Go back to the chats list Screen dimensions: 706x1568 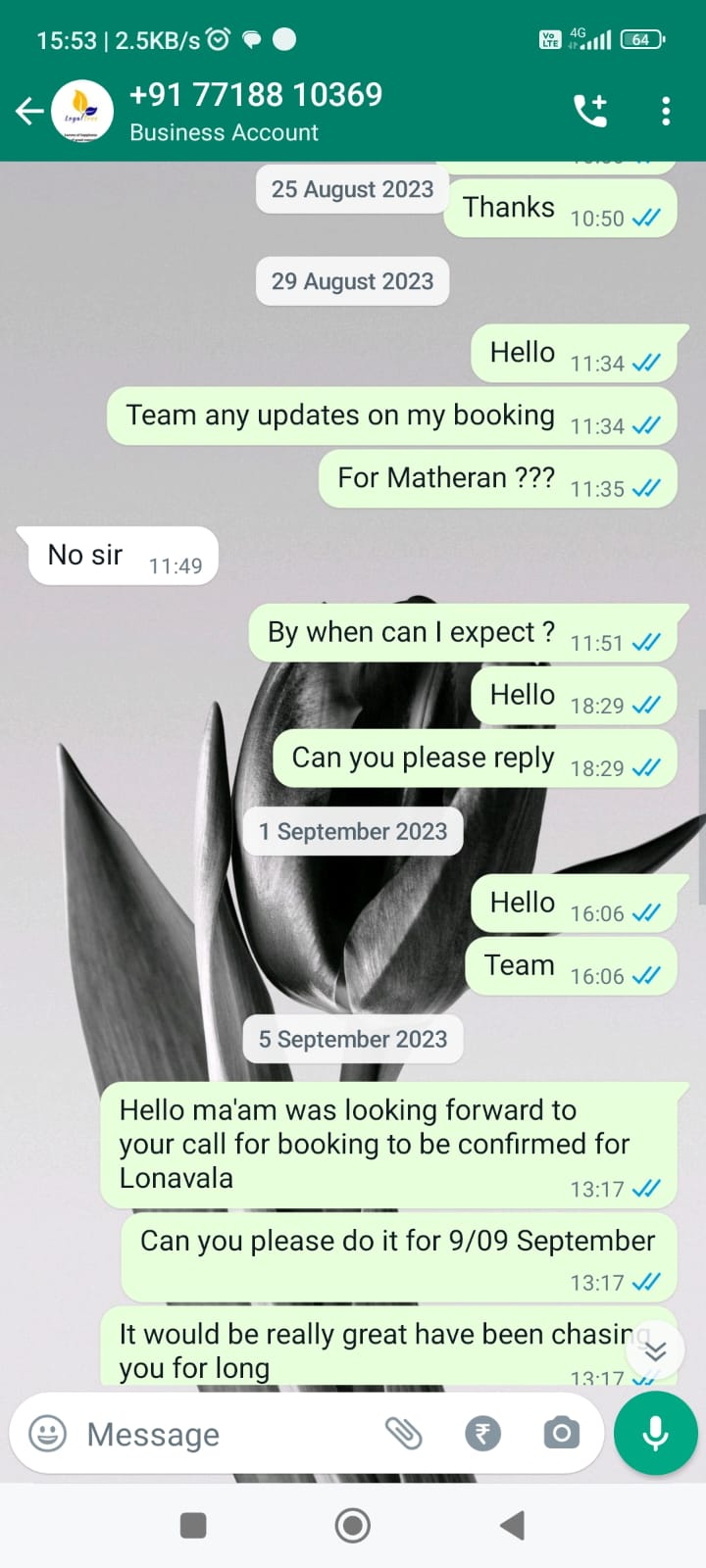29,112
